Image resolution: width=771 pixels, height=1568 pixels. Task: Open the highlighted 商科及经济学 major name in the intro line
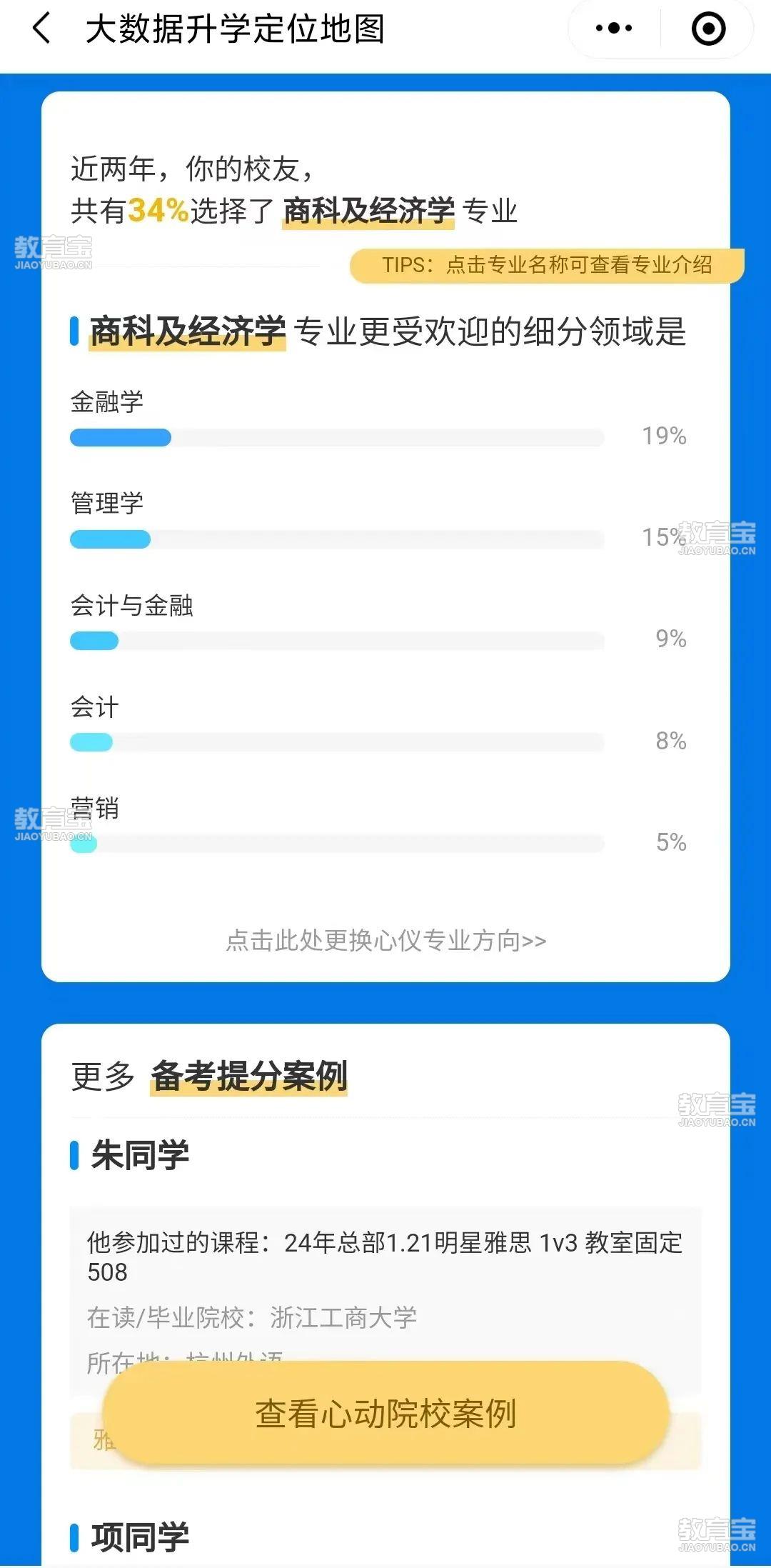tap(368, 211)
